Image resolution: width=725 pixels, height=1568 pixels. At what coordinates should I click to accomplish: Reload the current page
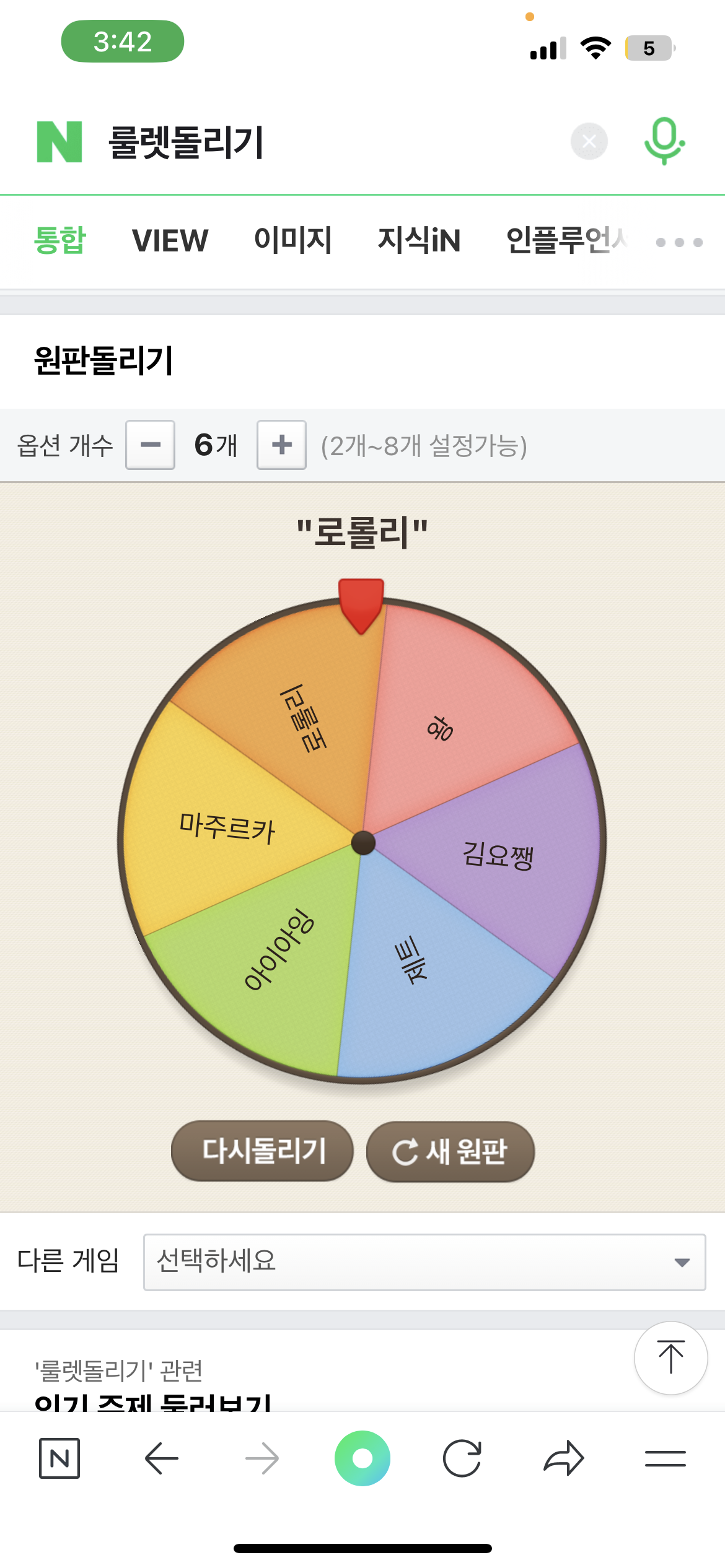pyautogui.click(x=462, y=1458)
